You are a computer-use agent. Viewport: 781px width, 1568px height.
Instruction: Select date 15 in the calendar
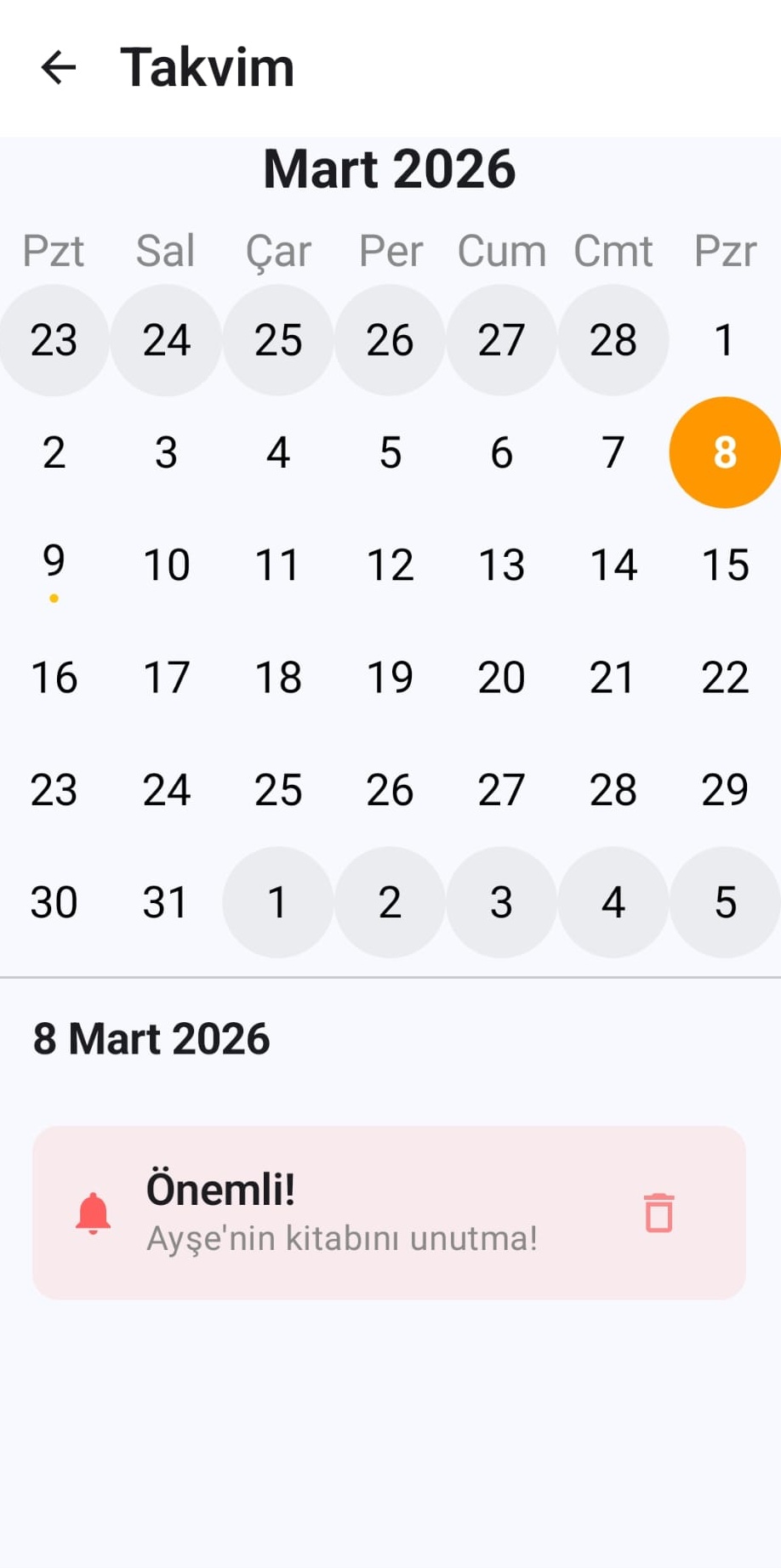(724, 564)
